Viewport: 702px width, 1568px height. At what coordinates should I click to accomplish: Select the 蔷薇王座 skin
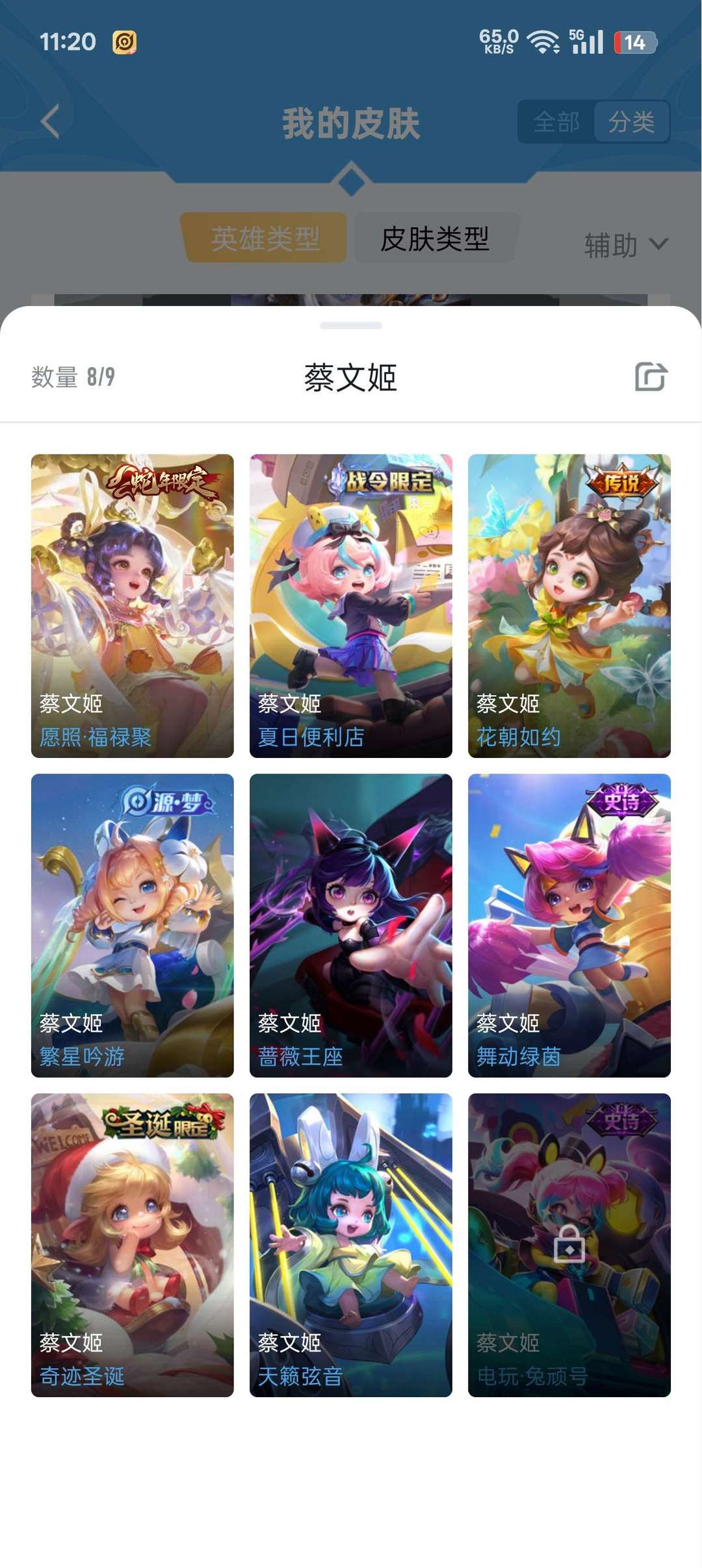pos(350,925)
